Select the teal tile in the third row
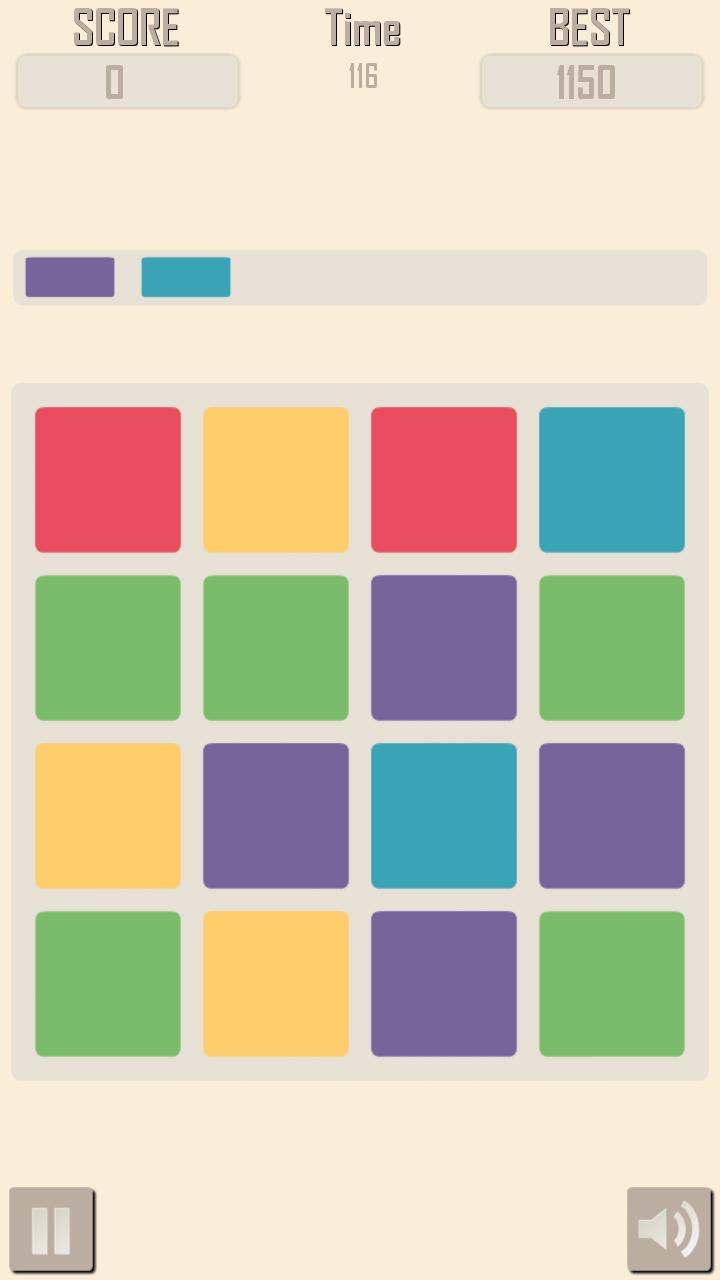720x1280 pixels. (443, 815)
